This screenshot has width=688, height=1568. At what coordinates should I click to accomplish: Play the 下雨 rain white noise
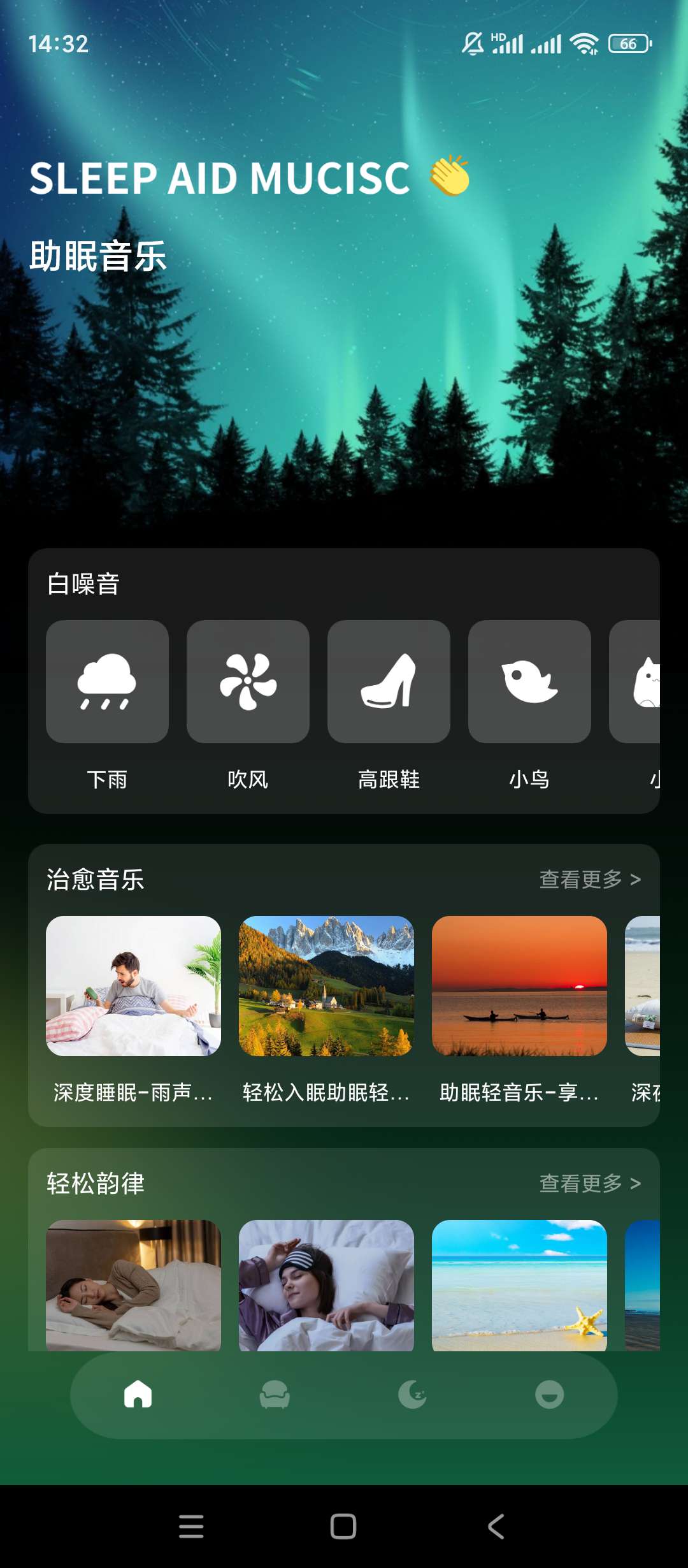click(x=107, y=681)
